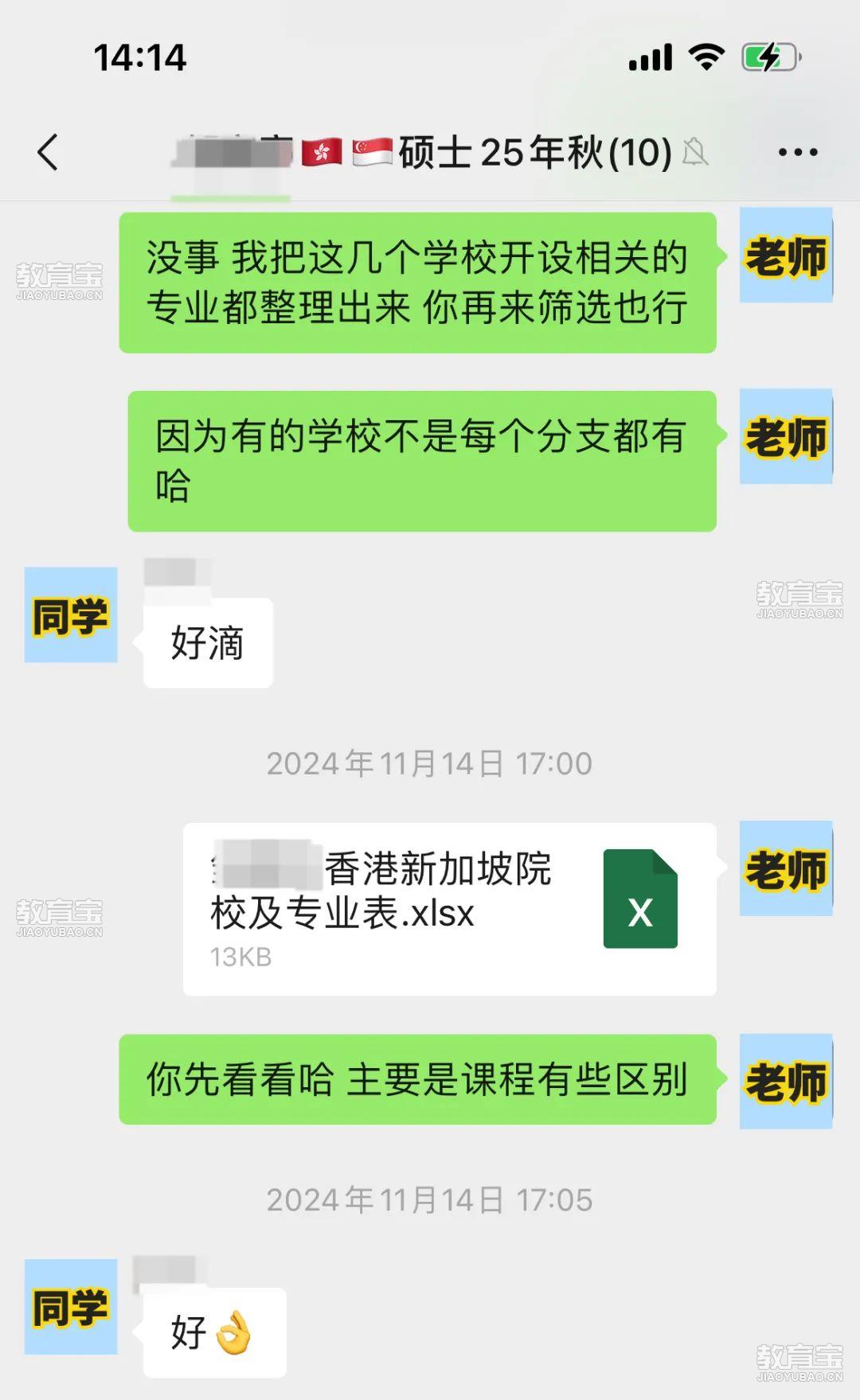The height and width of the screenshot is (1400, 860).
Task: Tap 老师 avatar beside 没事 我把这几个学校 message
Action: pyautogui.click(x=786, y=255)
